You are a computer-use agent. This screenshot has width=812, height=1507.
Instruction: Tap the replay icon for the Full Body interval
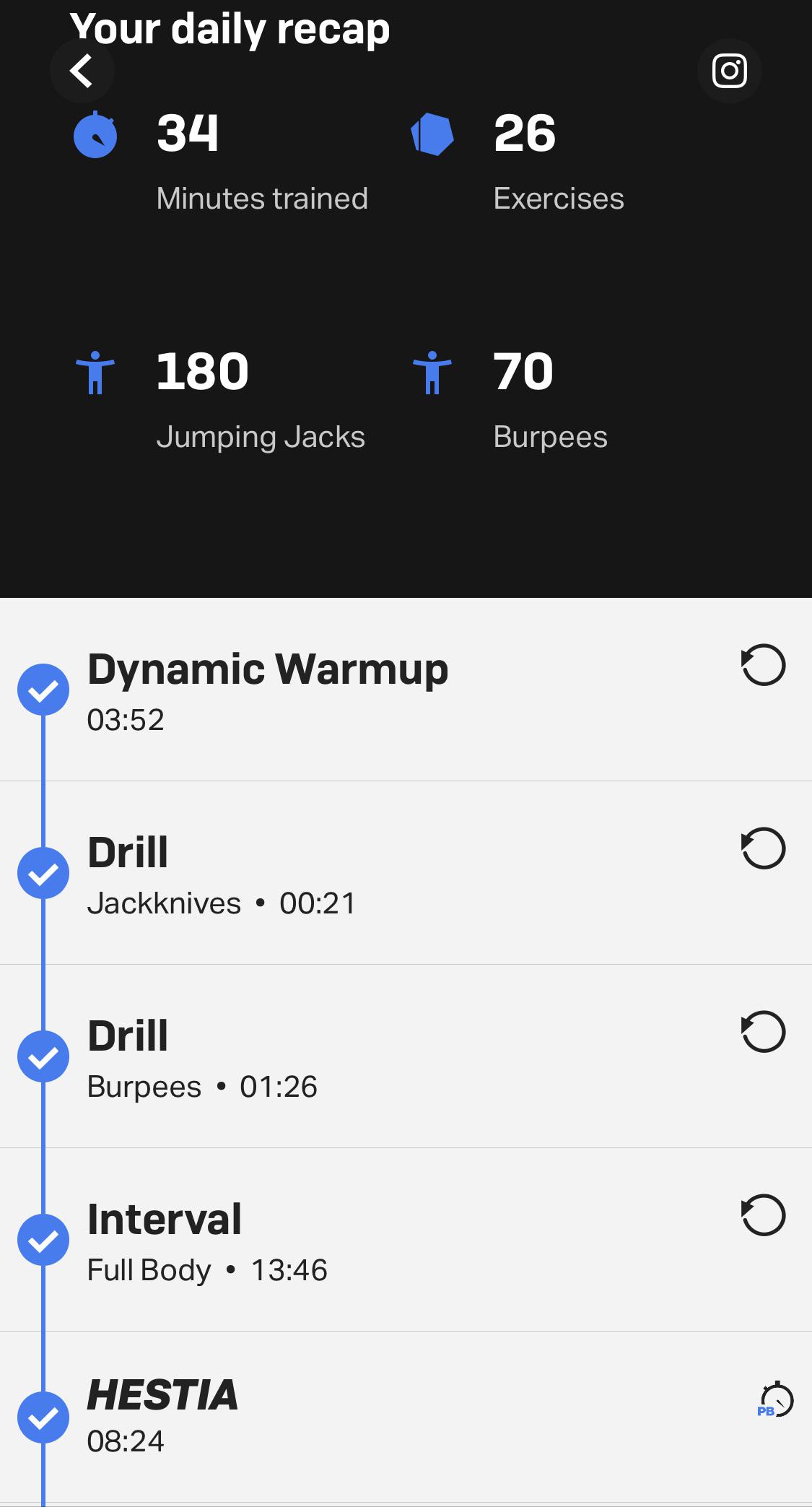click(x=761, y=1216)
